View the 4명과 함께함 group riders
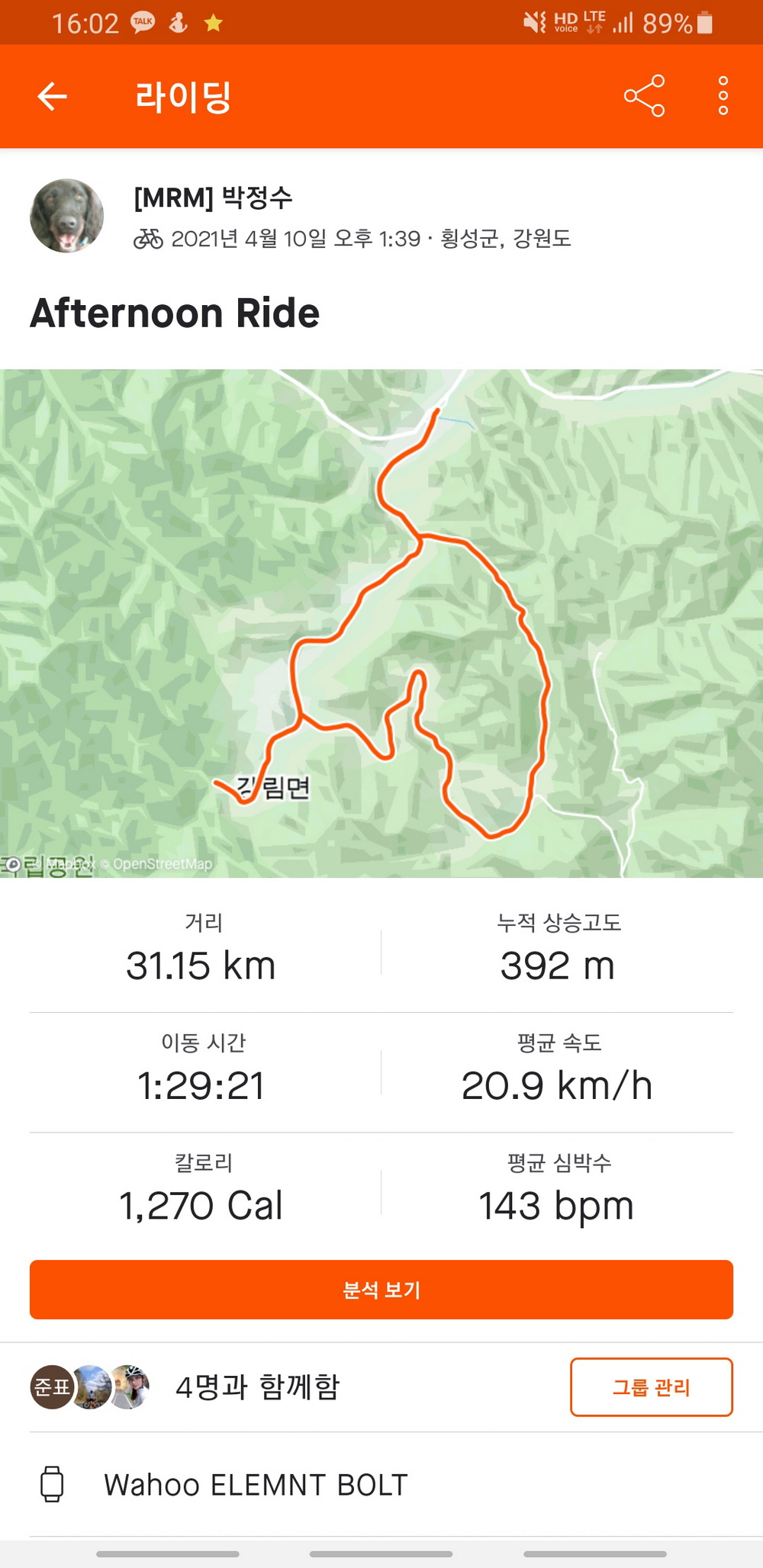 pos(256,1386)
